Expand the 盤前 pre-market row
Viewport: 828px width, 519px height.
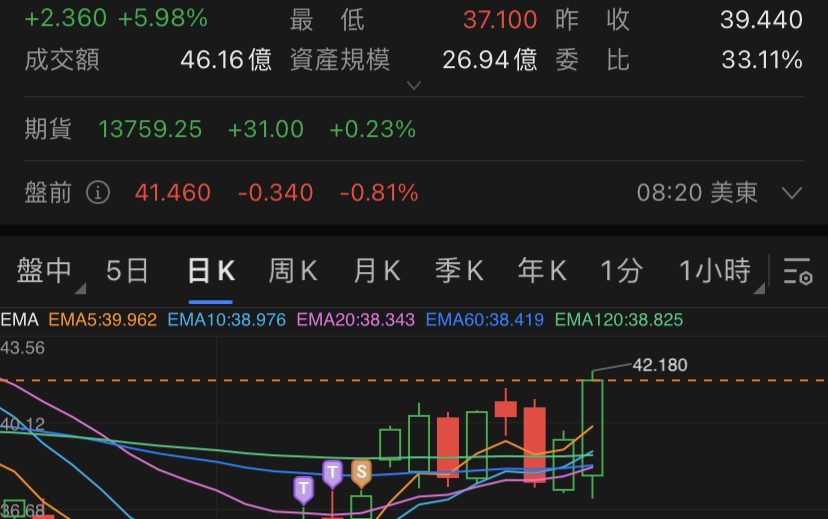(792, 192)
